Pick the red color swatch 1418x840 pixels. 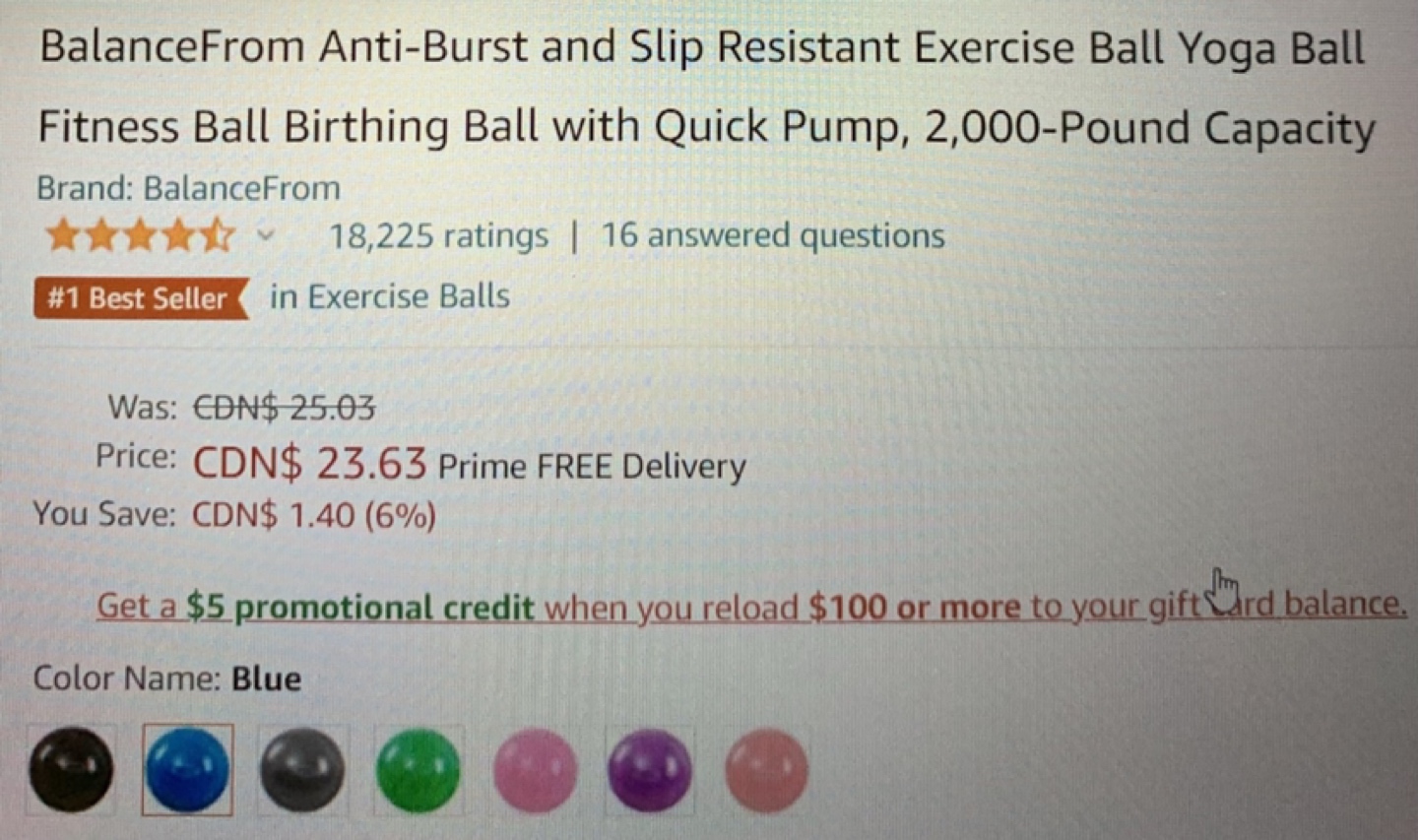tap(766, 770)
